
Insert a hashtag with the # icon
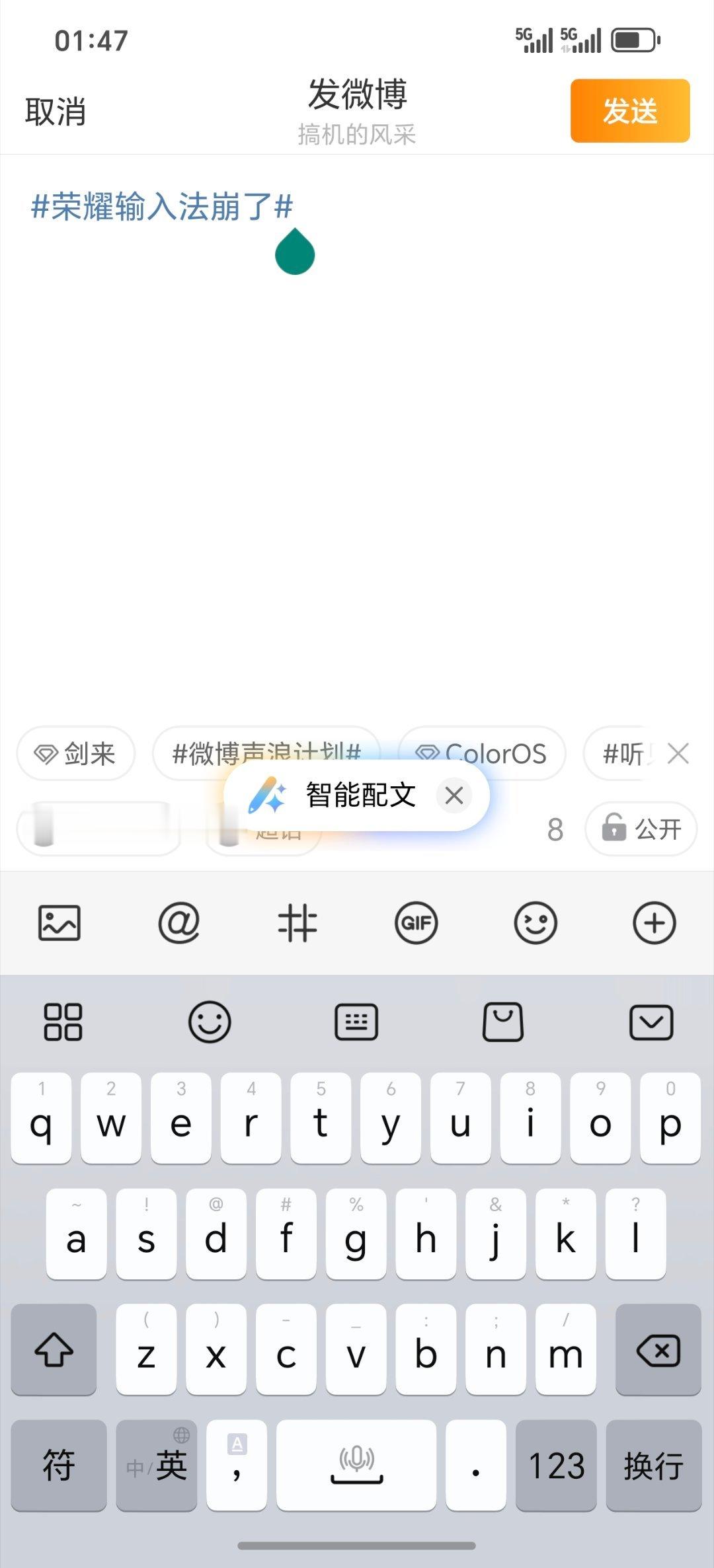tap(297, 923)
